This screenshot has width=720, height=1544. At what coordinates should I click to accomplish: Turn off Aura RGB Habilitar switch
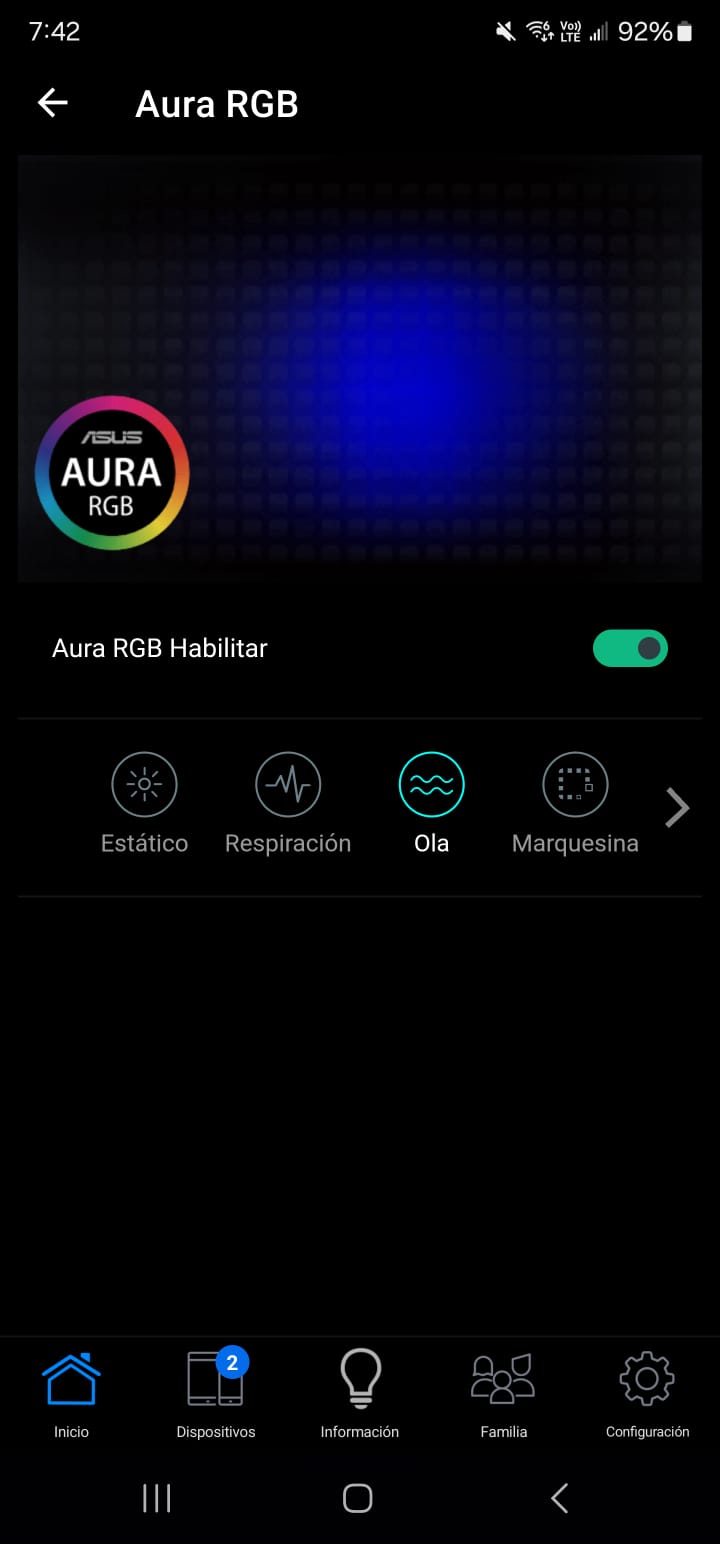pos(629,648)
